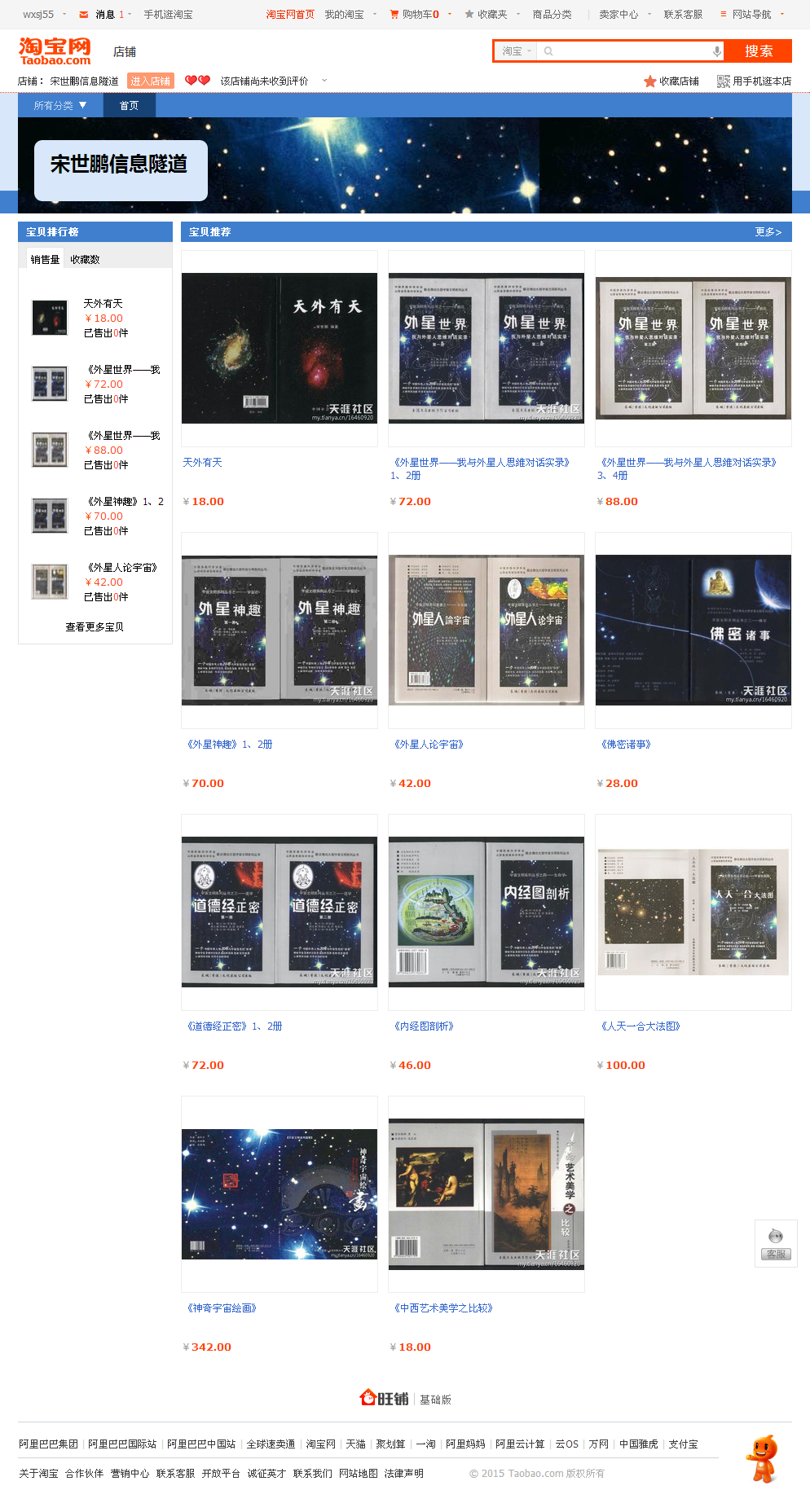This screenshot has width=810, height=1512.
Task: Open 用手机逛本店 QR option
Action: point(754,81)
